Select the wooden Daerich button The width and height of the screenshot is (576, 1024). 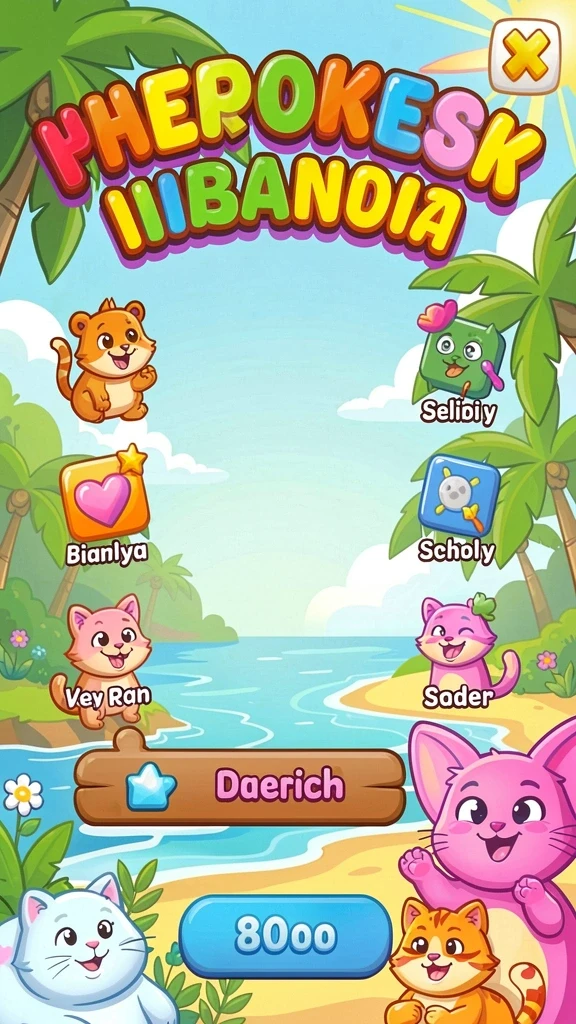240,785
